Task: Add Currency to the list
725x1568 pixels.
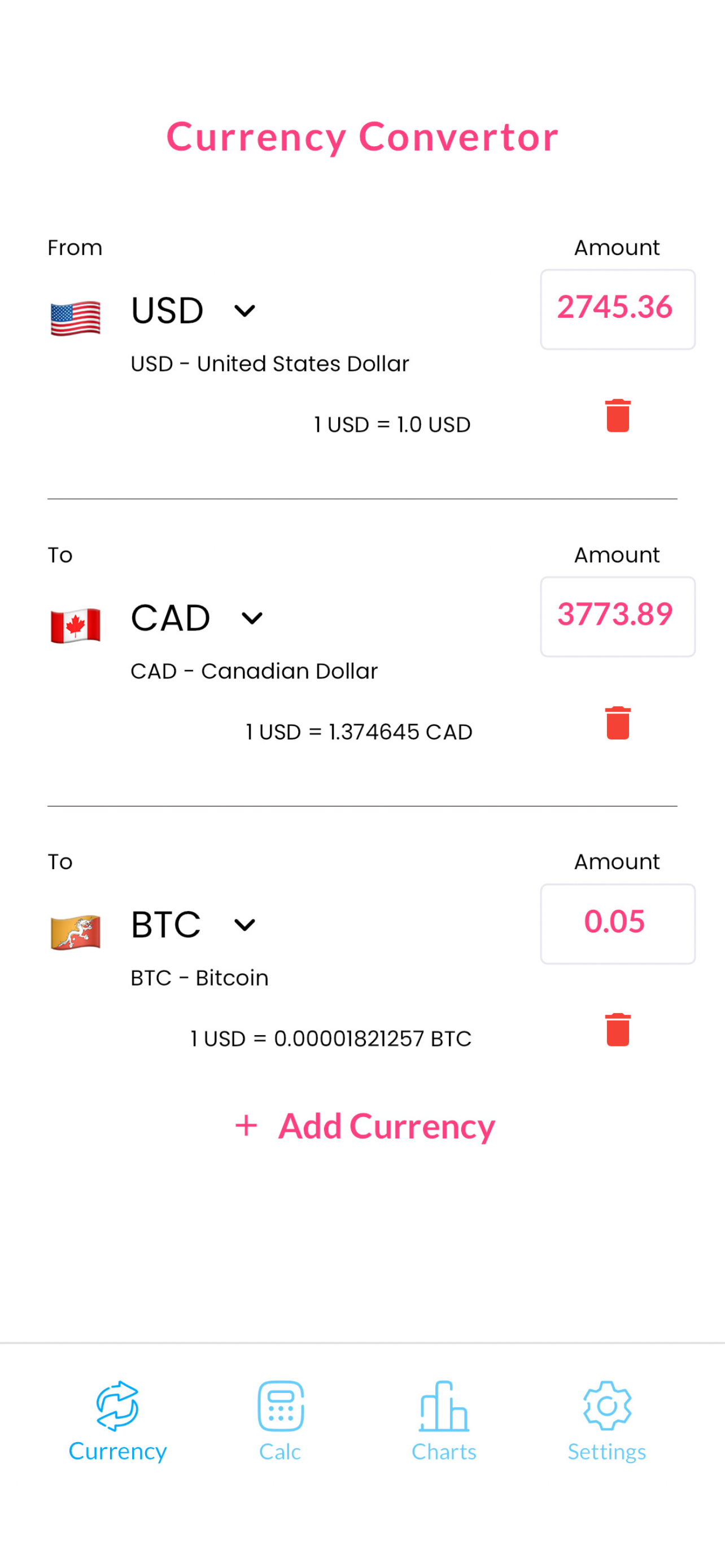Action: pos(365,1125)
